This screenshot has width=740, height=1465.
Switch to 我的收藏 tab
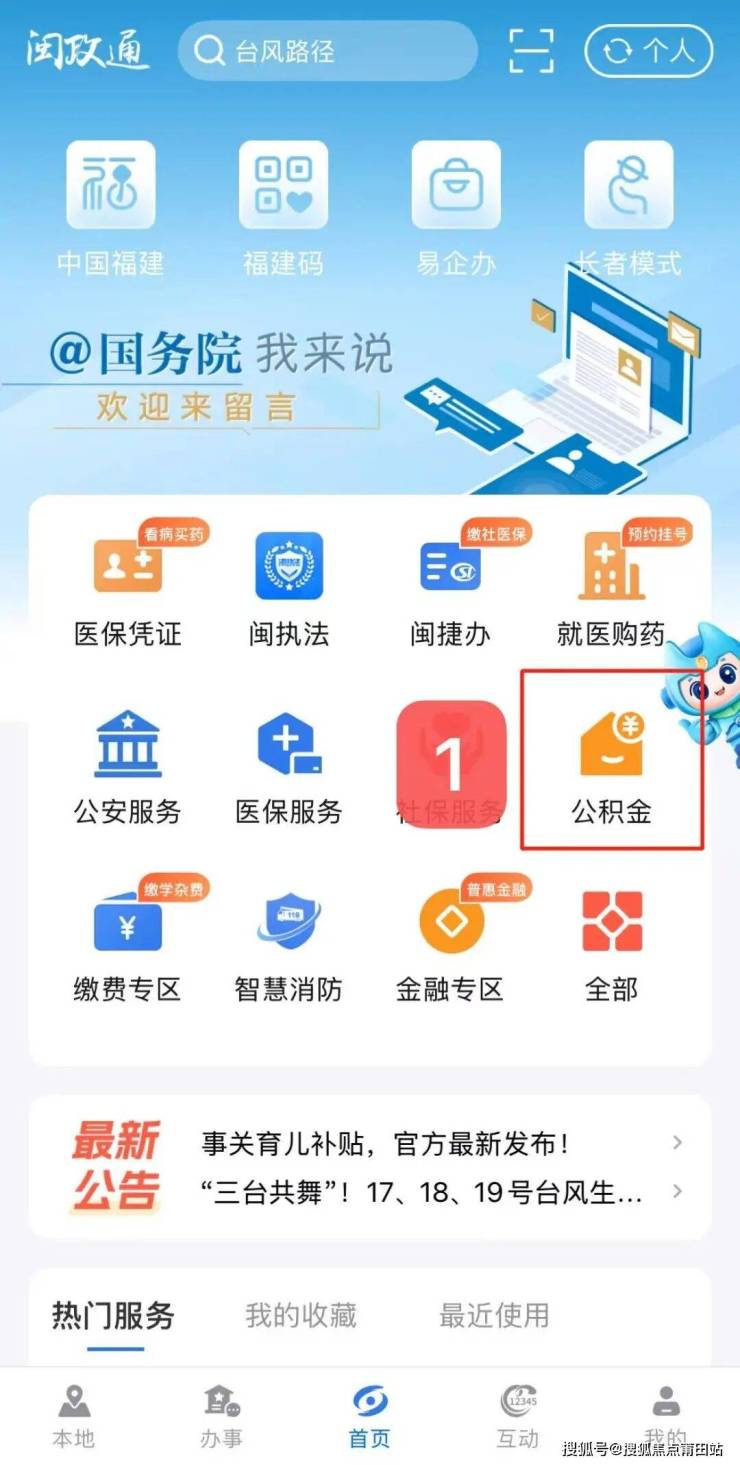[301, 1315]
